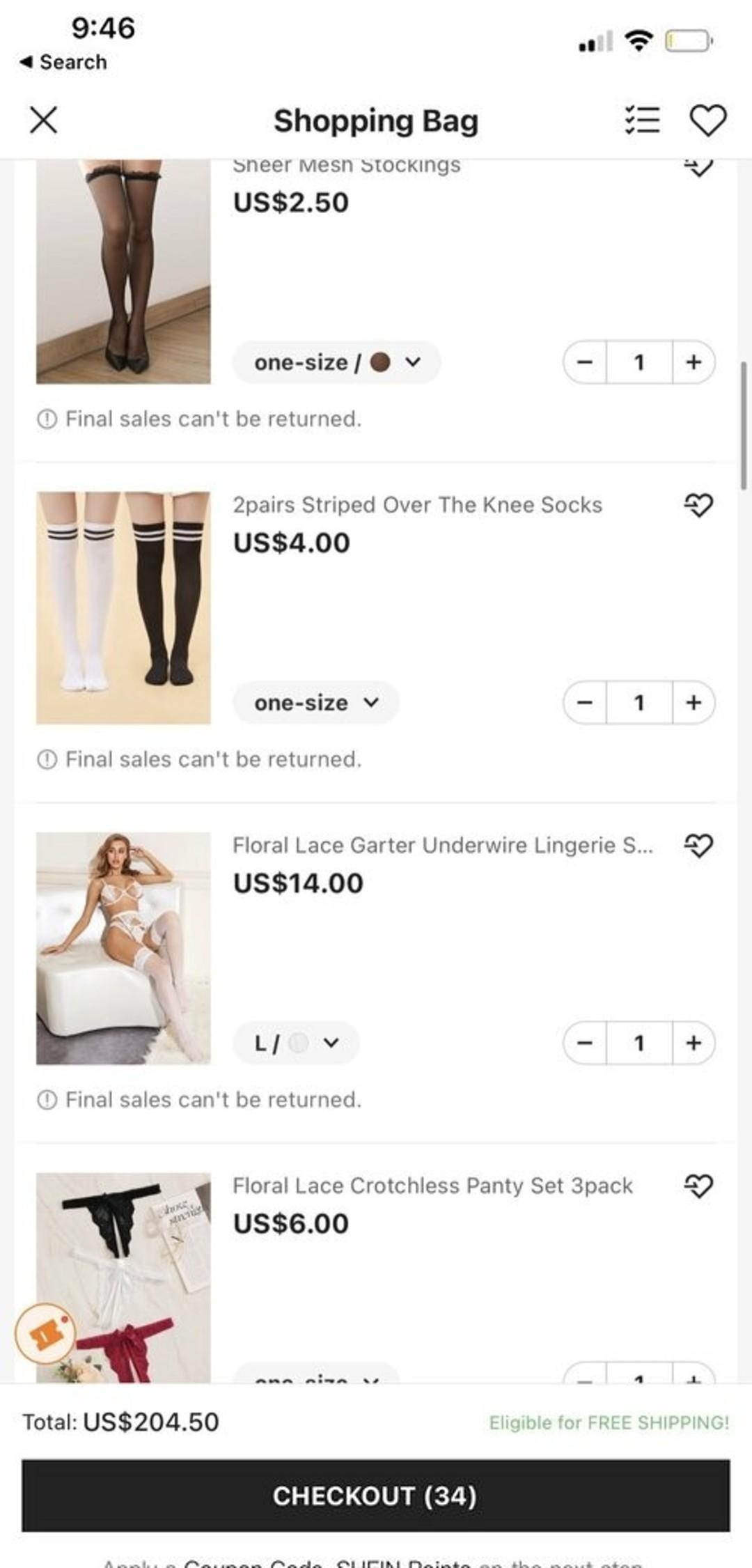Change size L option for Garter Lingerie Set

click(296, 1043)
